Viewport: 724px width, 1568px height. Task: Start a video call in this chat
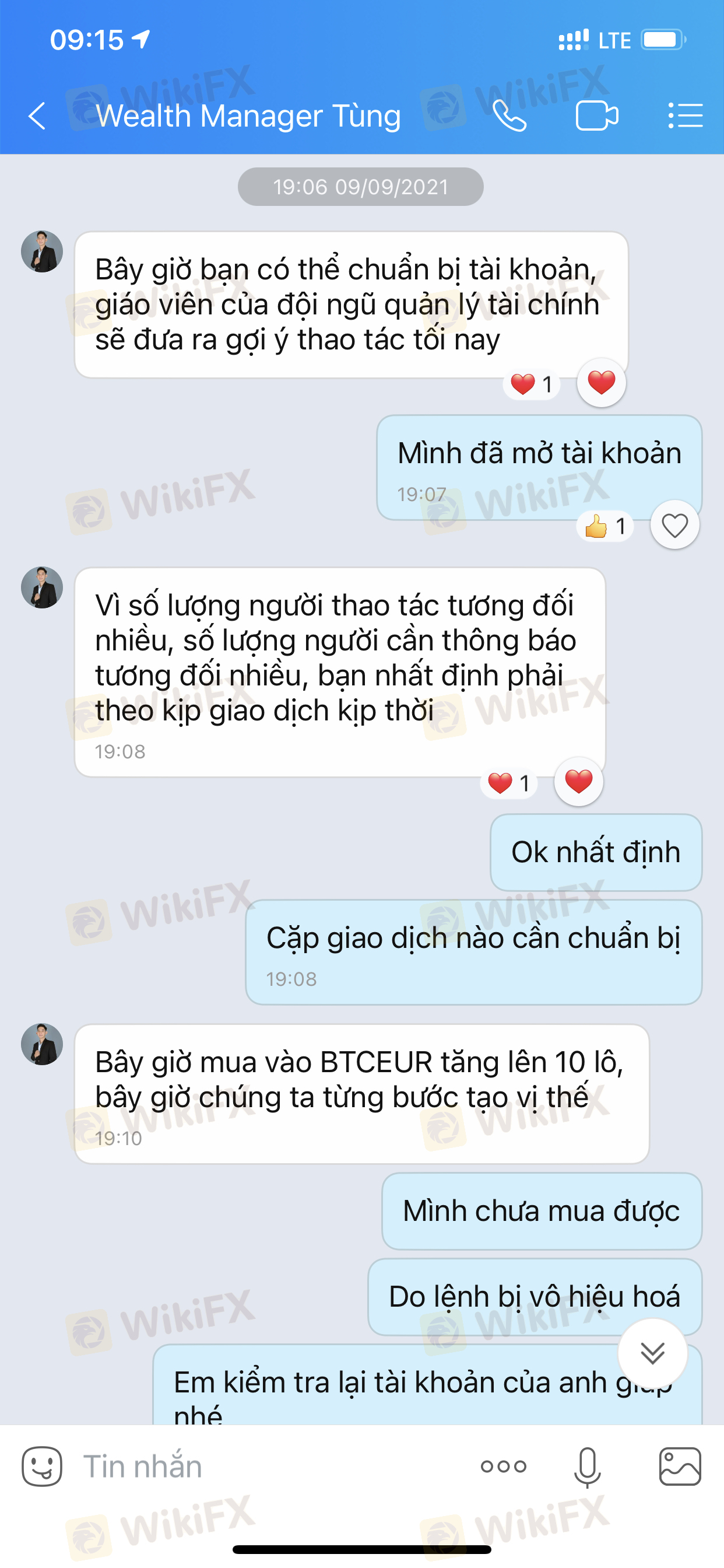point(597,116)
